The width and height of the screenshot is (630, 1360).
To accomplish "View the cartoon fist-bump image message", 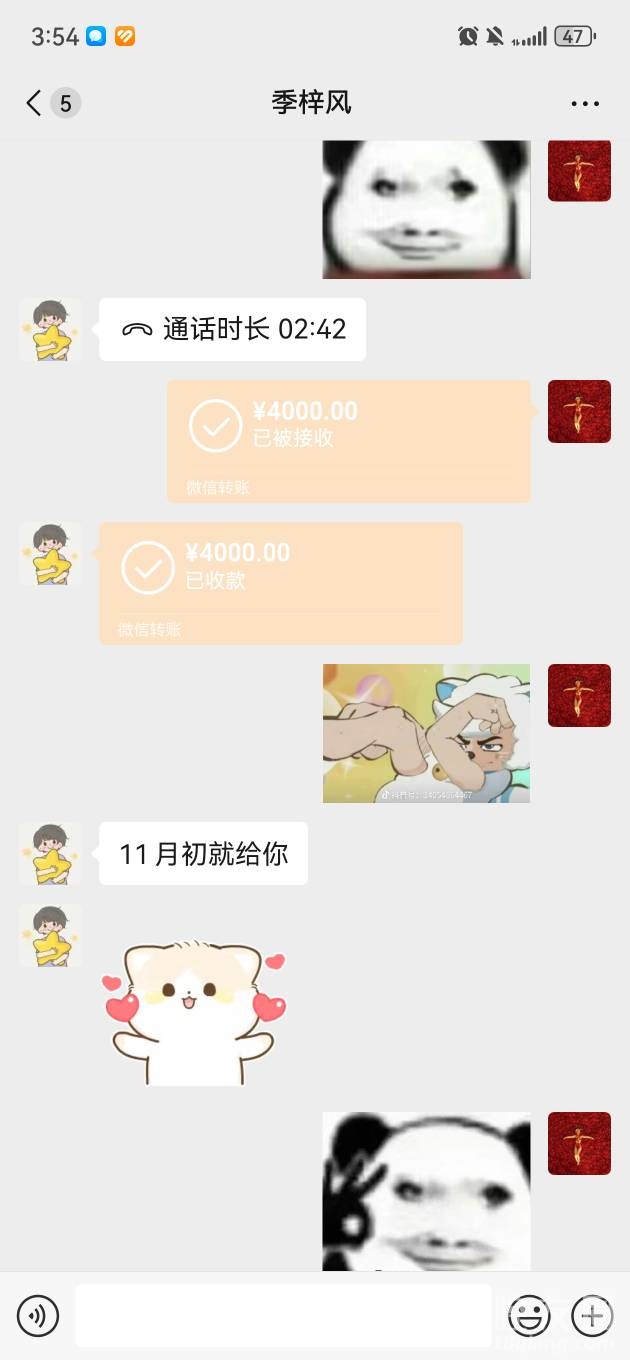I will tap(426, 733).
